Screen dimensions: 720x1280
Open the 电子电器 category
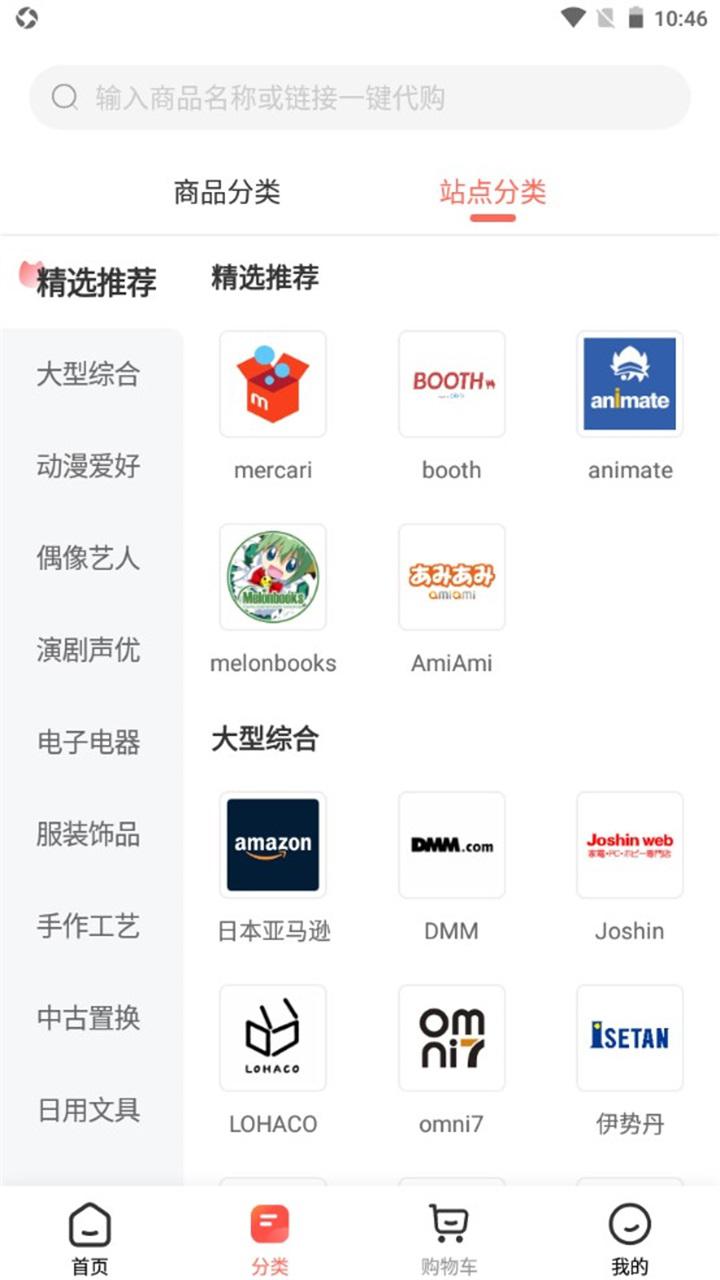89,742
